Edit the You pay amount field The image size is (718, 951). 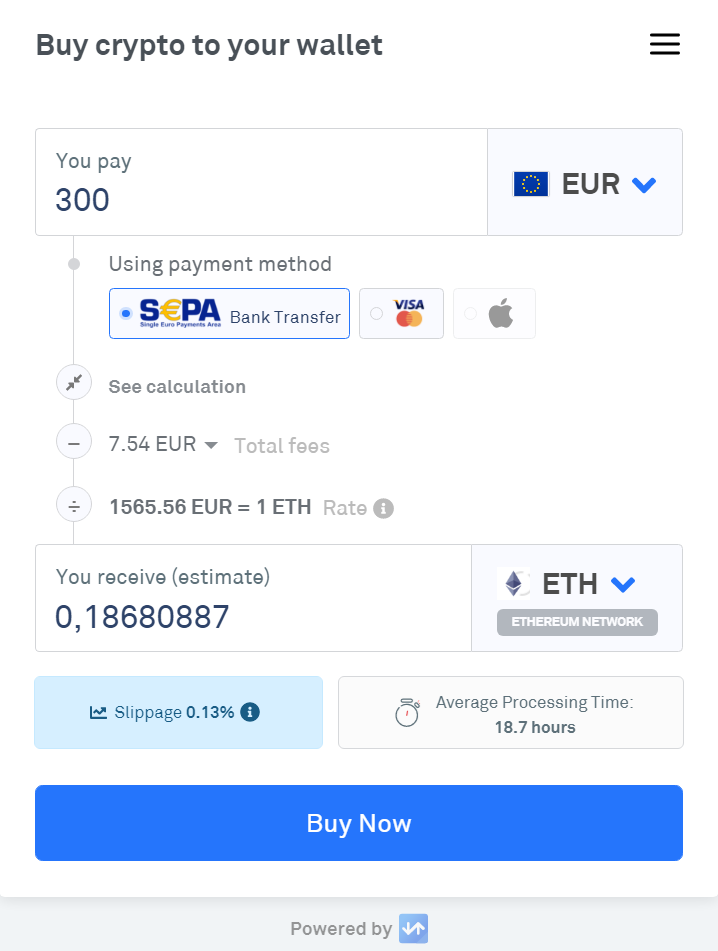(x=260, y=199)
